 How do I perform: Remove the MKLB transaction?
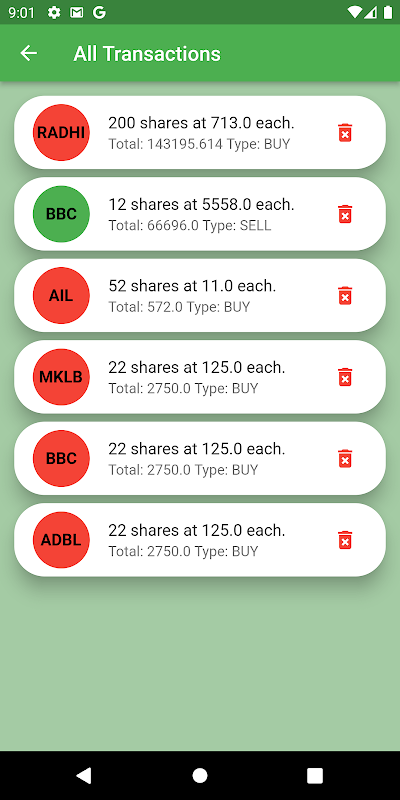click(345, 377)
